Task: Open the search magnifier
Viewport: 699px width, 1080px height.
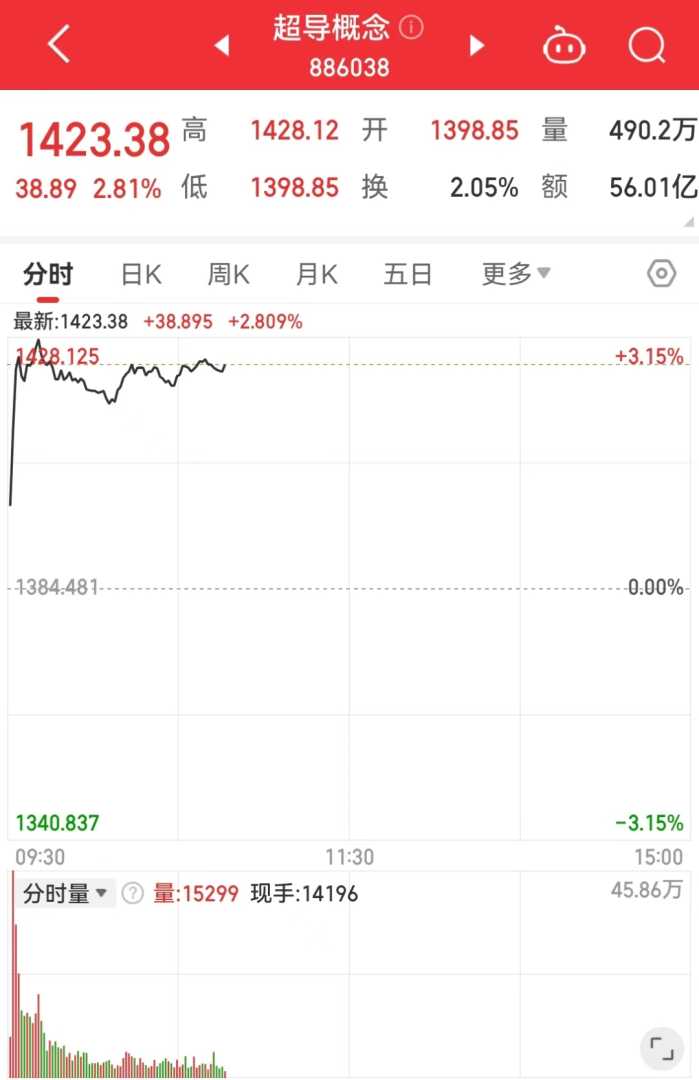Action: pyautogui.click(x=647, y=45)
